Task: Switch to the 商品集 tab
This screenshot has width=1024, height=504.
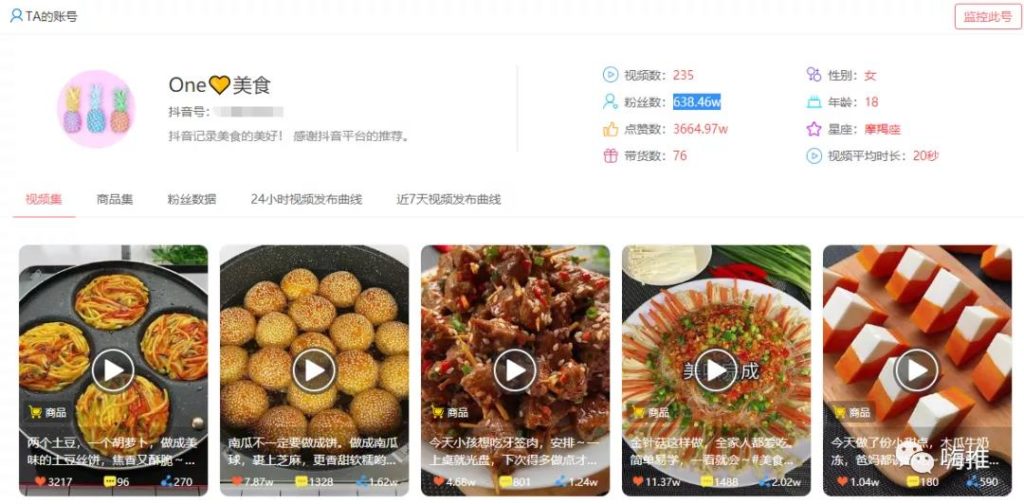Action: tap(114, 199)
